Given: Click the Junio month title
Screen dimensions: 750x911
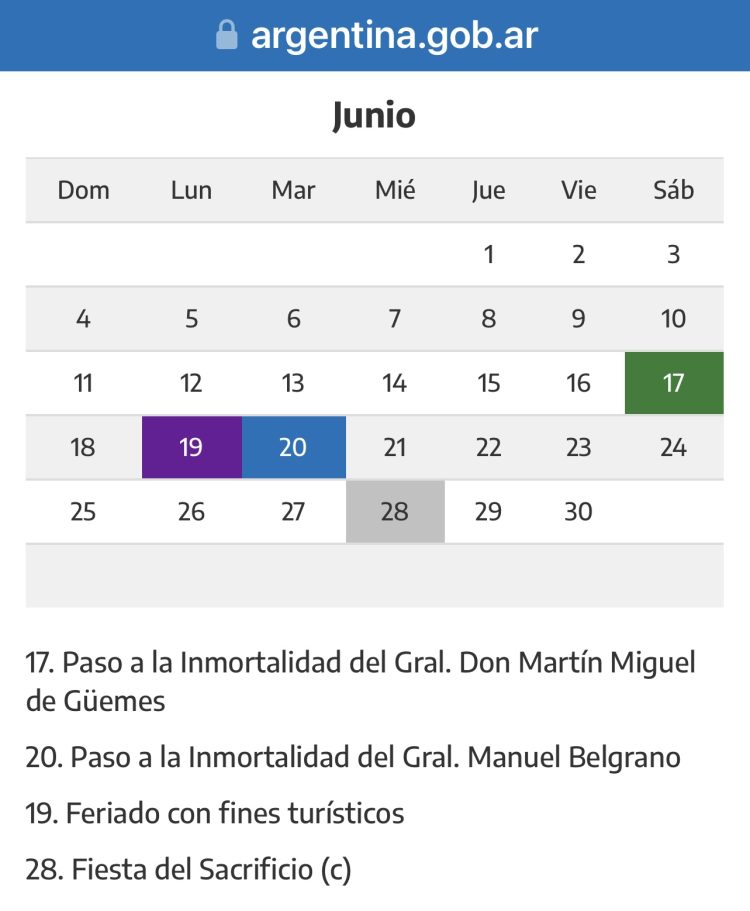Looking at the screenshot, I should coord(375,116).
